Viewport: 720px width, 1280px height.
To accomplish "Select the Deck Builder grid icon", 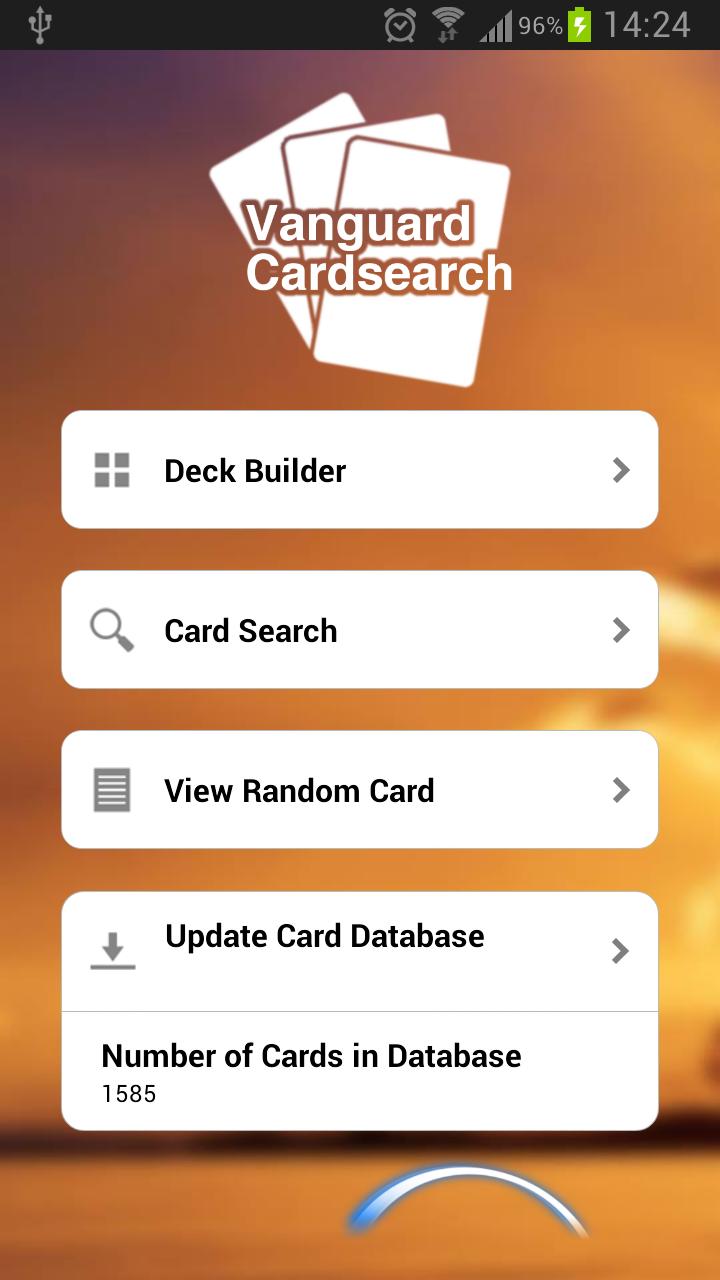I will pyautogui.click(x=112, y=470).
